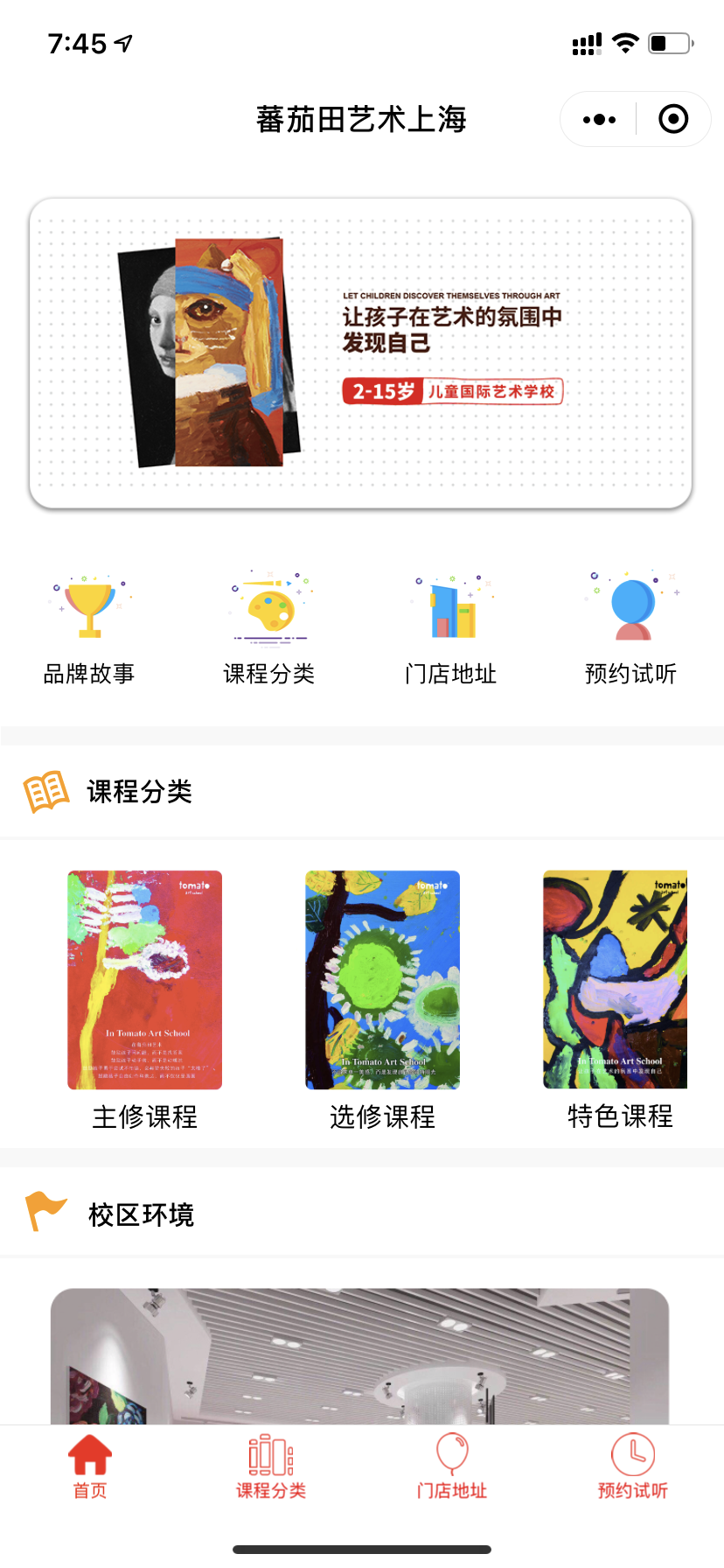Switch to the 预约试听 bottom tab

(x=633, y=1466)
